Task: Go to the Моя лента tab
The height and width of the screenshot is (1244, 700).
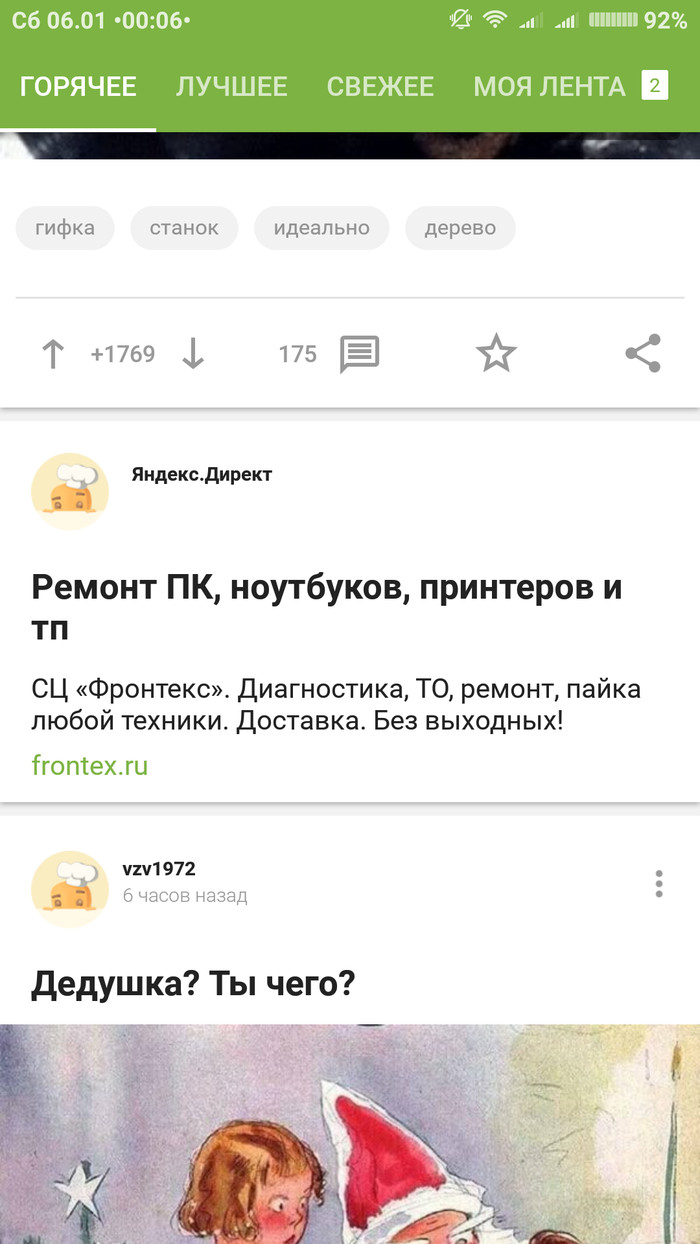Action: coord(550,87)
